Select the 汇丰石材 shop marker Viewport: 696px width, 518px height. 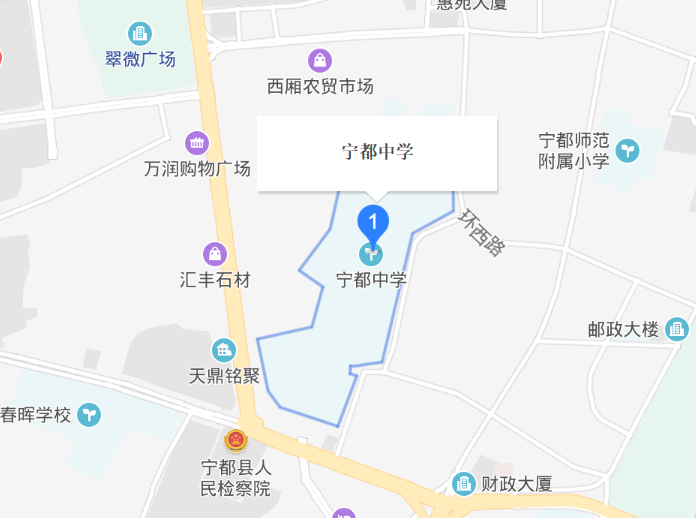coord(215,254)
